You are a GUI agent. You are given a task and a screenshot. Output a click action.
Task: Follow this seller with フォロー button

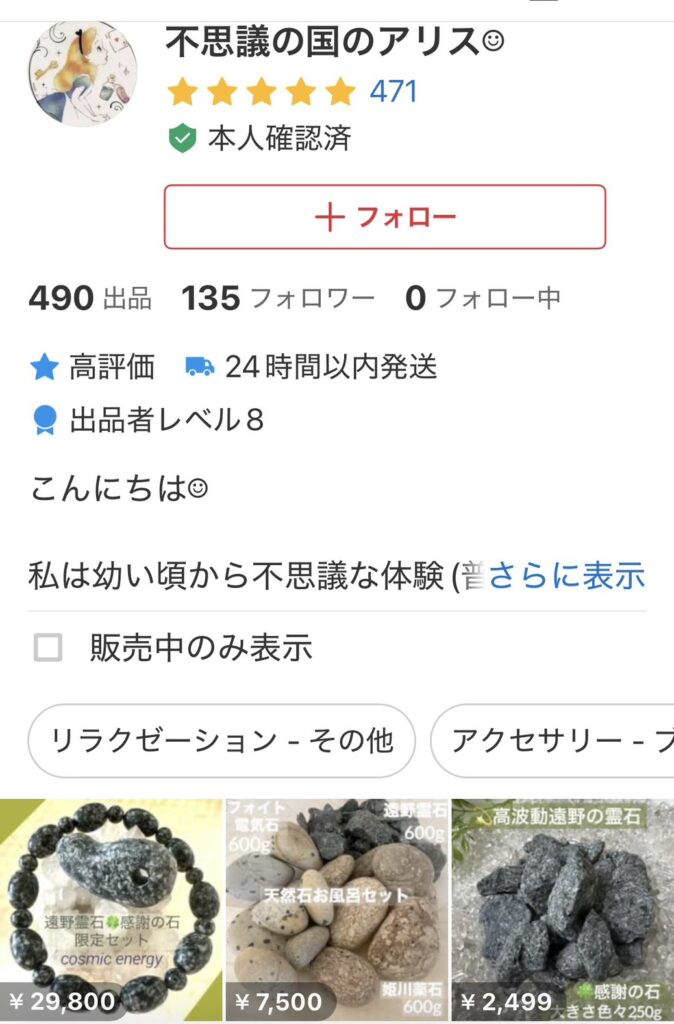point(384,216)
